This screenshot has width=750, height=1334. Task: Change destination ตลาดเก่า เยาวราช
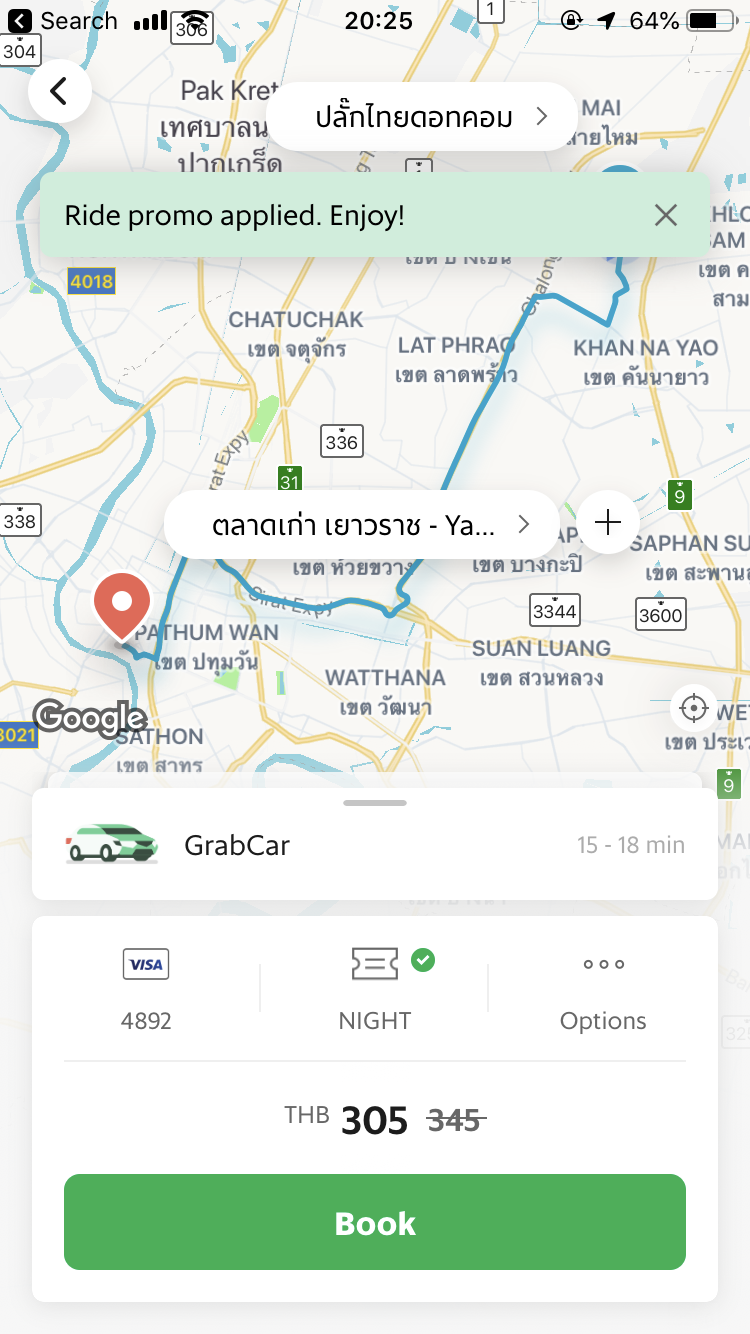click(362, 524)
